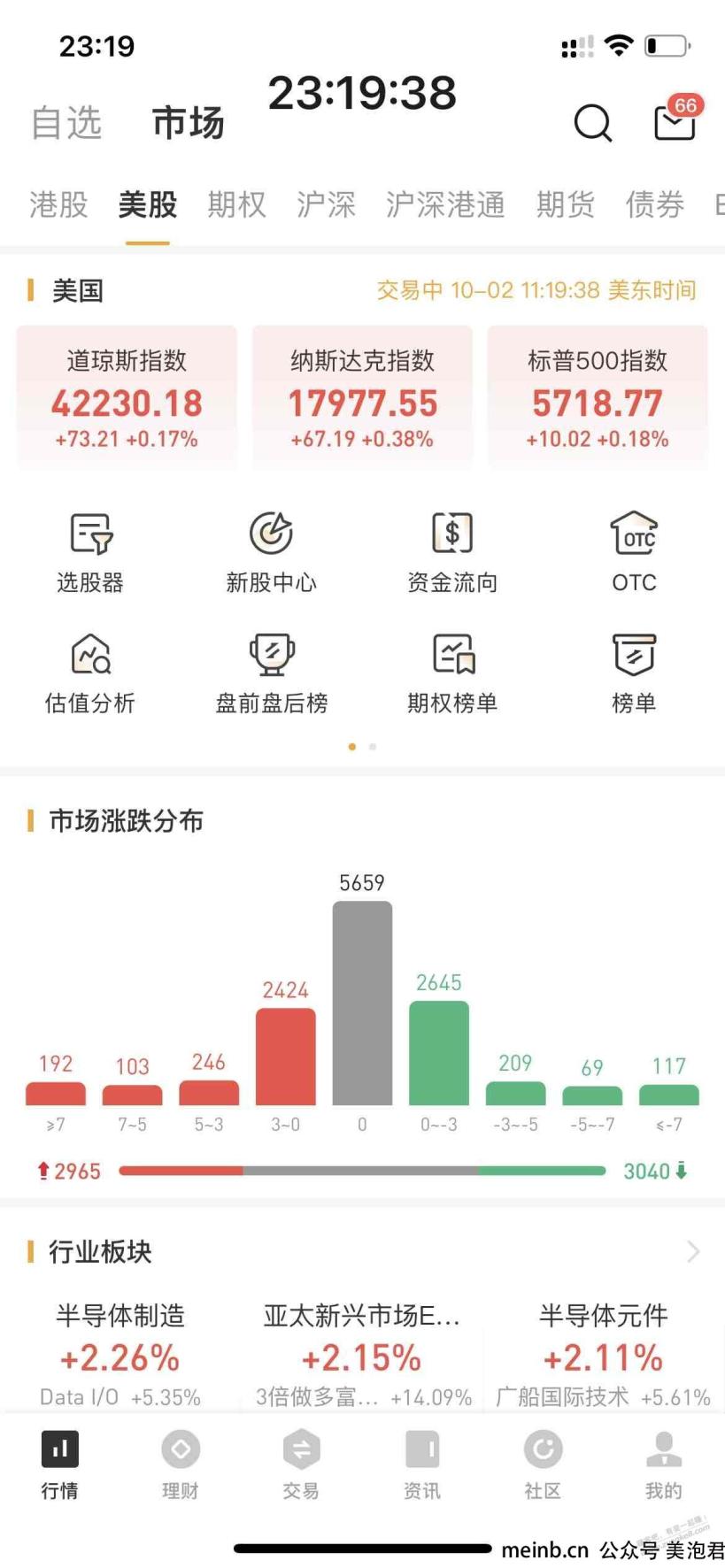This screenshot has height=1568, width=725.
Task: Switch to the 自选 watchlist tab
Action: [66, 122]
